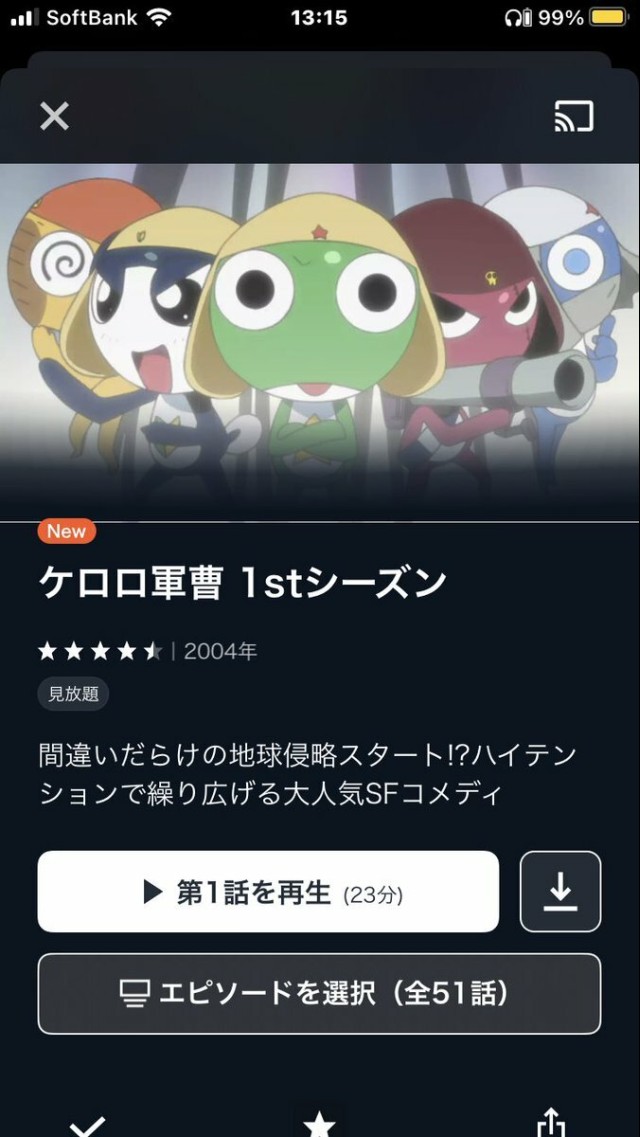Open the cast to device icon
This screenshot has width=640, height=1137.
point(574,116)
